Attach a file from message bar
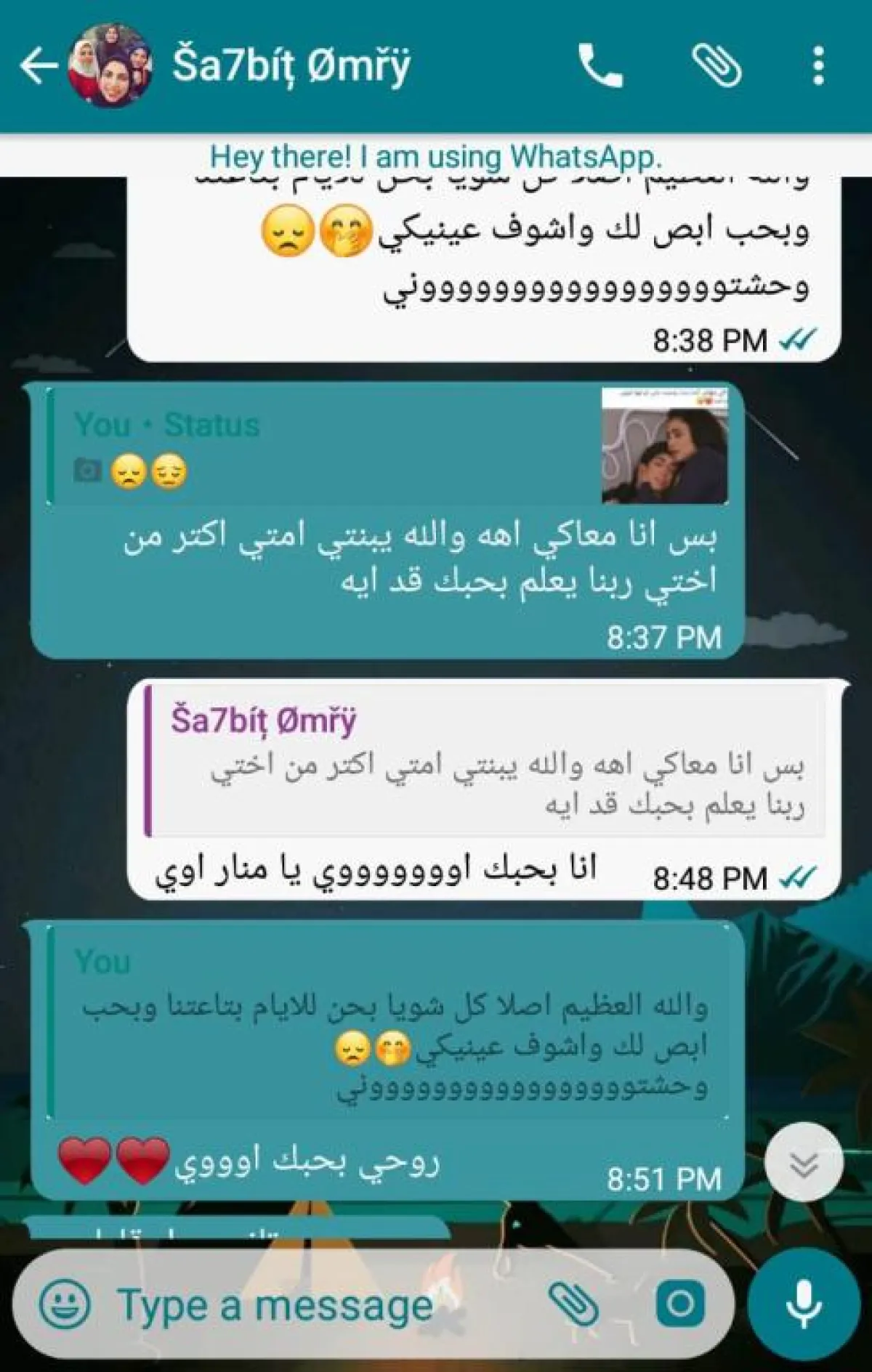The height and width of the screenshot is (1372, 872). pyautogui.click(x=574, y=1304)
